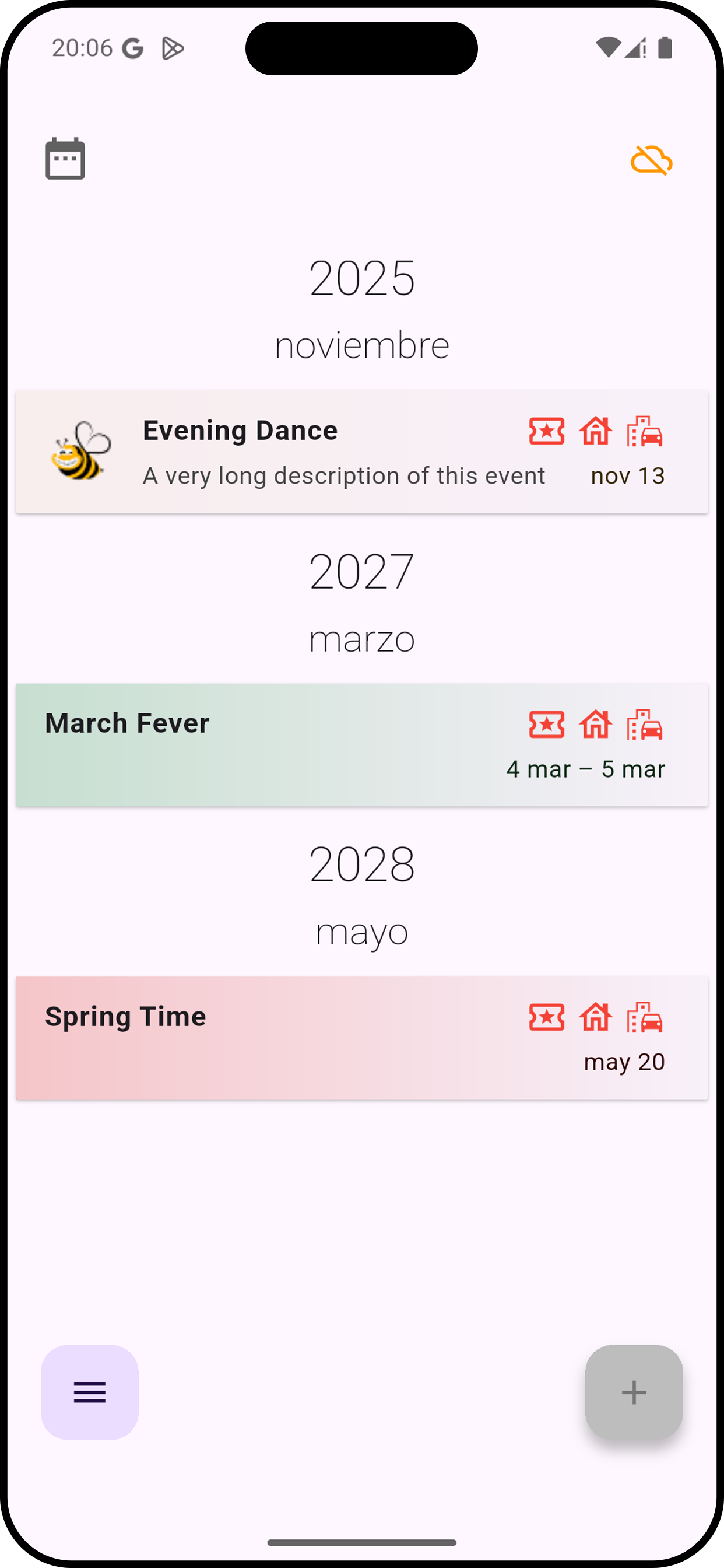Screen dimensions: 724x1568
Task: Open the hamburger menu at bottom left
Action: [x=89, y=1392]
